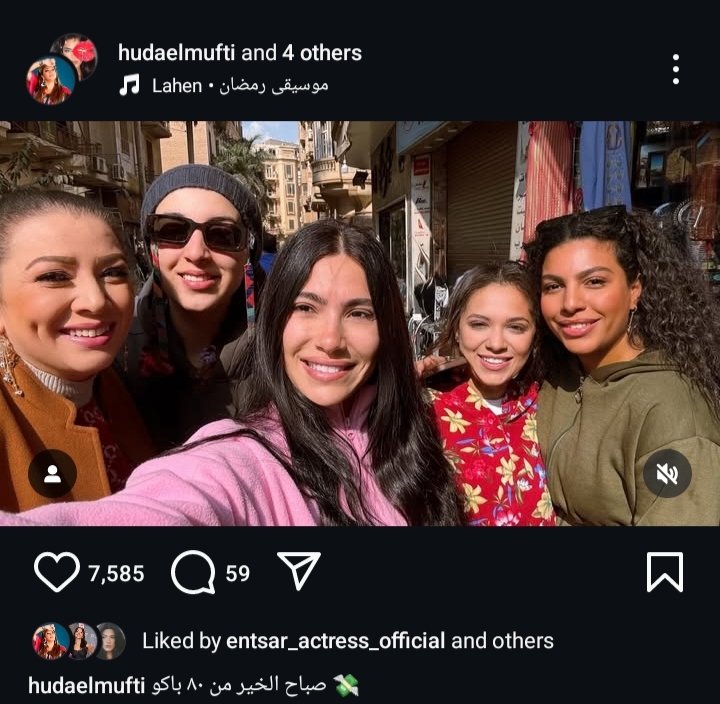720x704 pixels.
Task: Unmute the post audio
Action: [667, 474]
